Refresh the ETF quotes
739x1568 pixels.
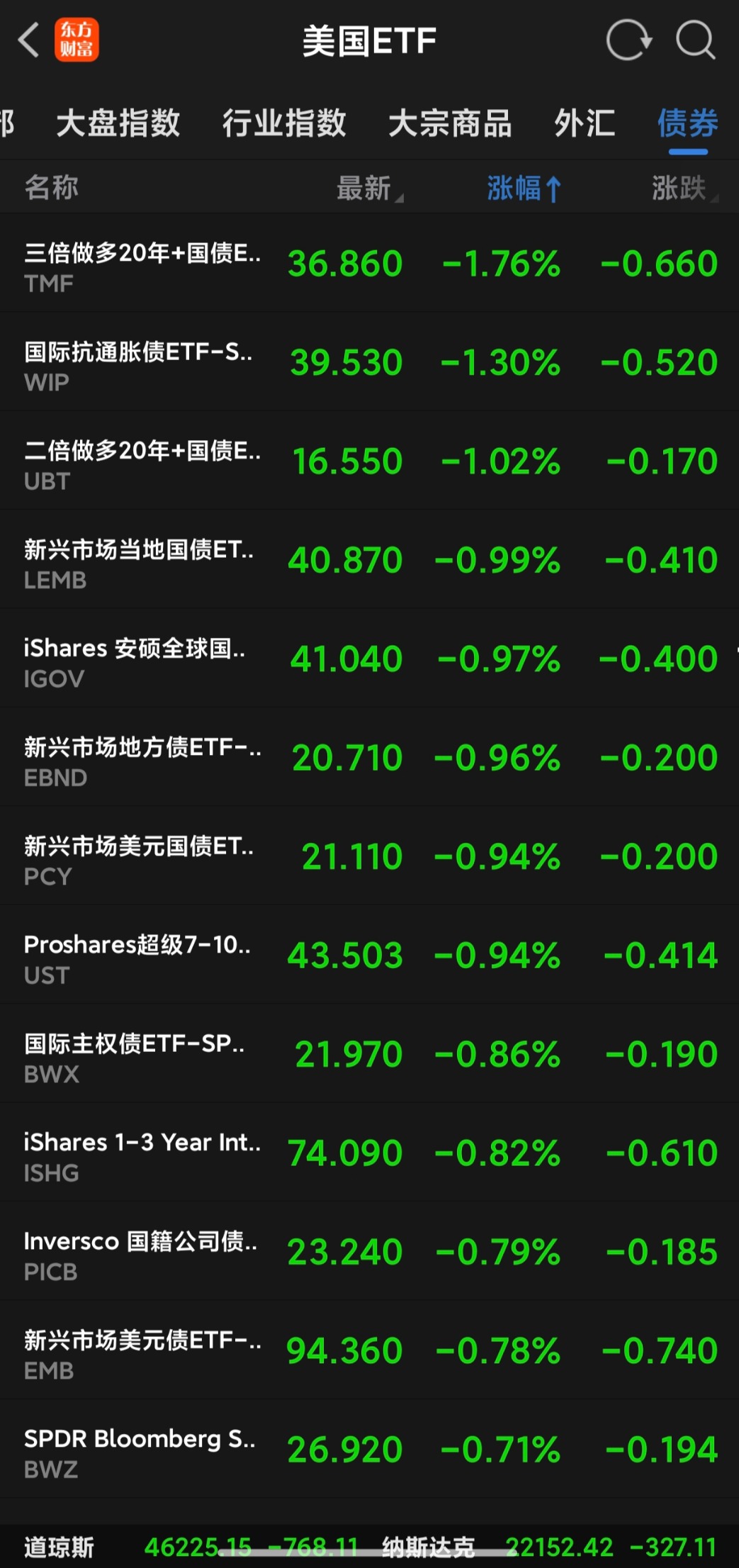[x=628, y=40]
